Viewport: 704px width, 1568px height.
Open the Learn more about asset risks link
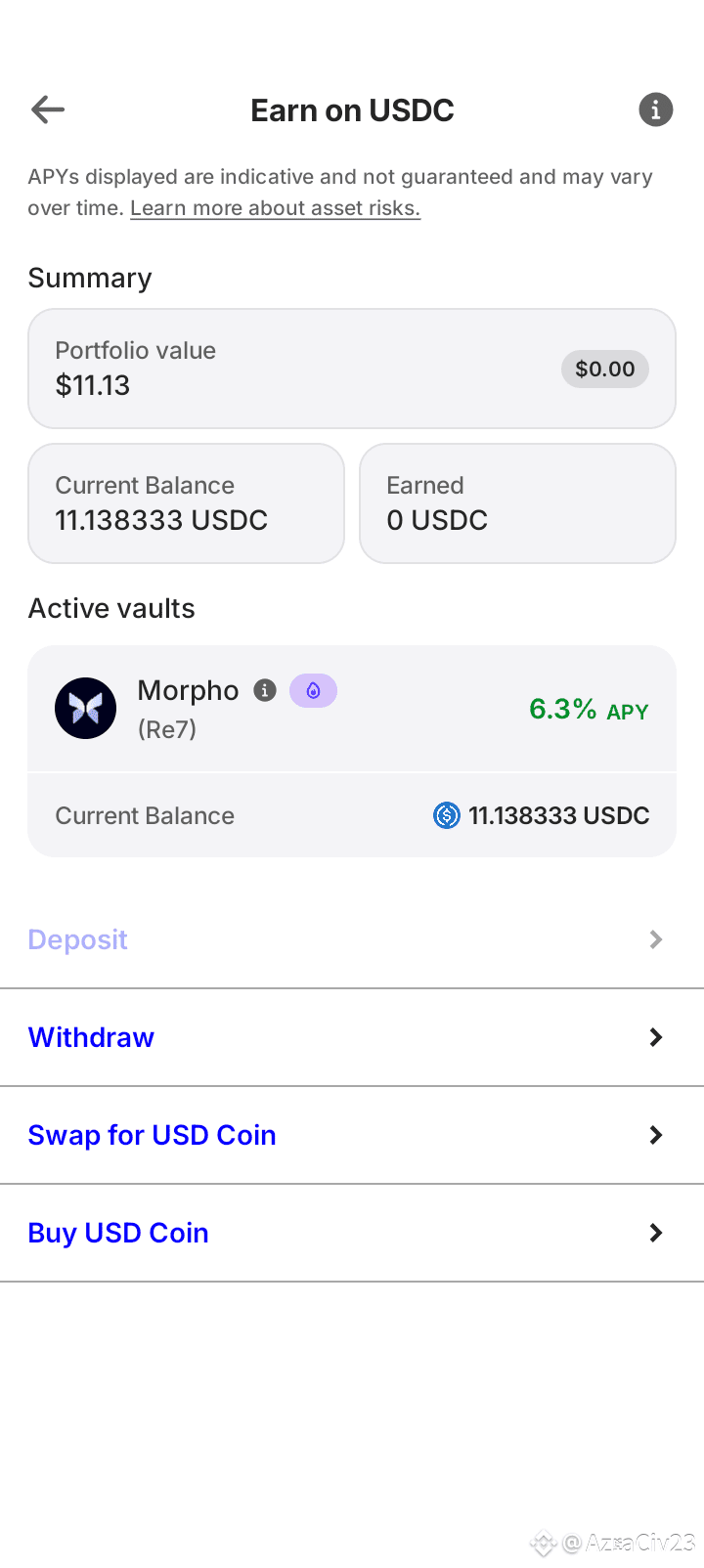275,208
